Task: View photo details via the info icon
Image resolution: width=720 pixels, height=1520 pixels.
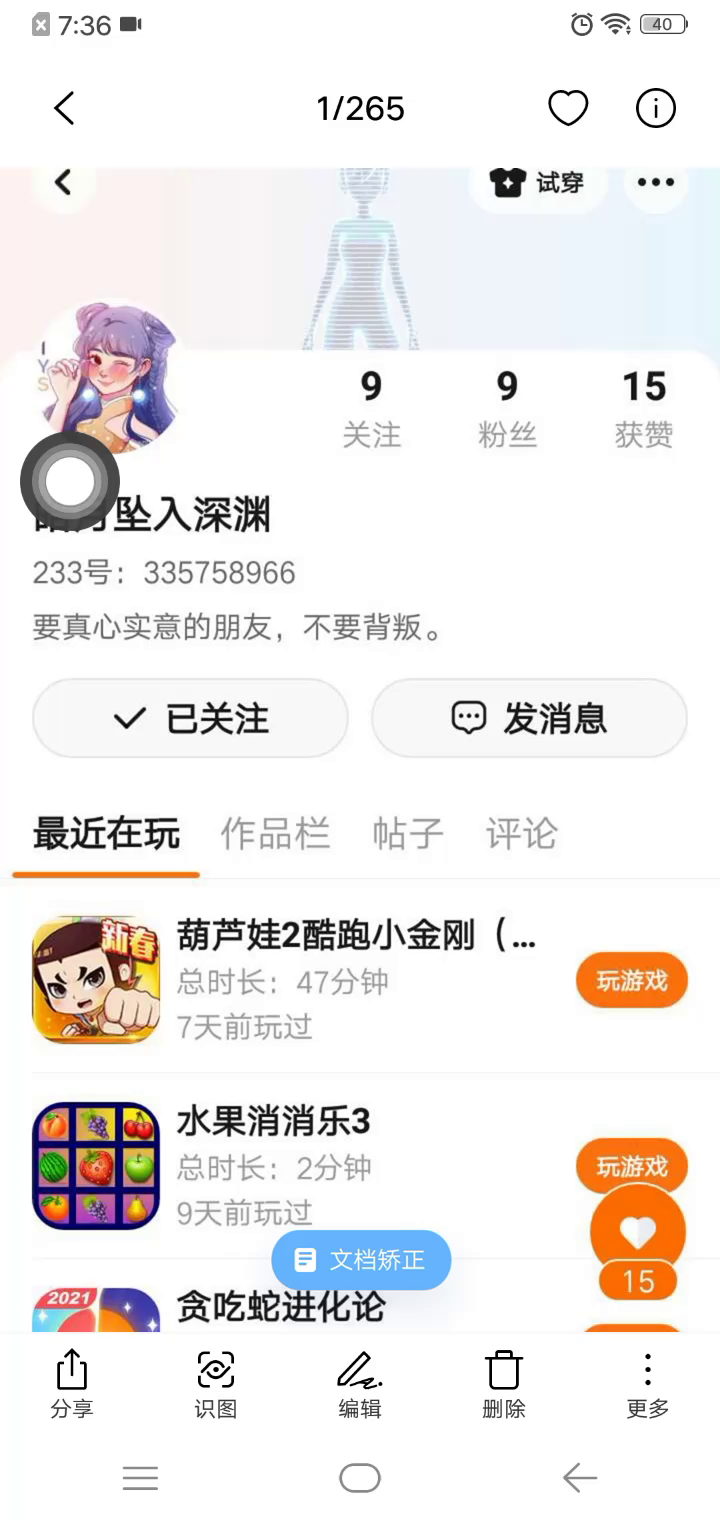Action: [656, 108]
